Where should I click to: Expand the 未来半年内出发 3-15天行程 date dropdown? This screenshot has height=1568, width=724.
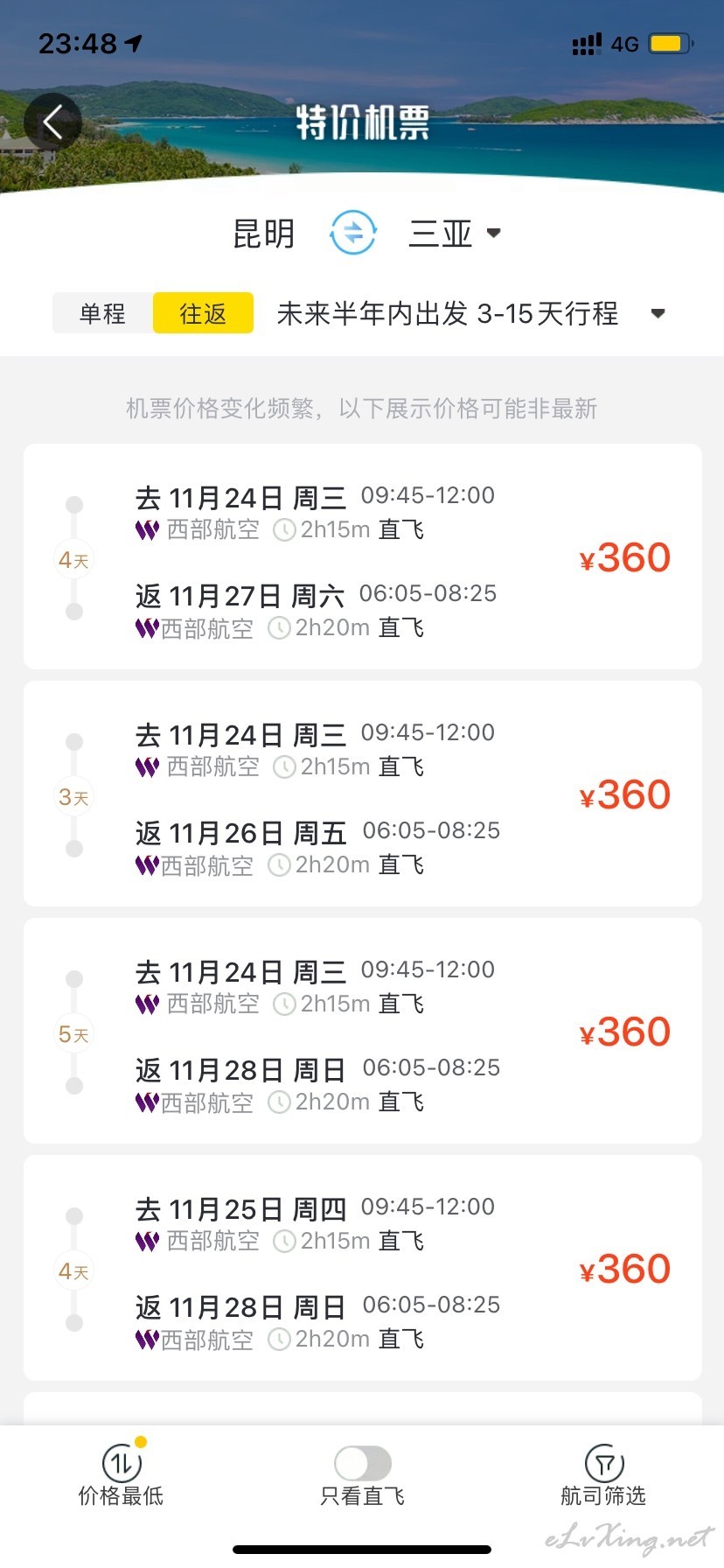(470, 313)
